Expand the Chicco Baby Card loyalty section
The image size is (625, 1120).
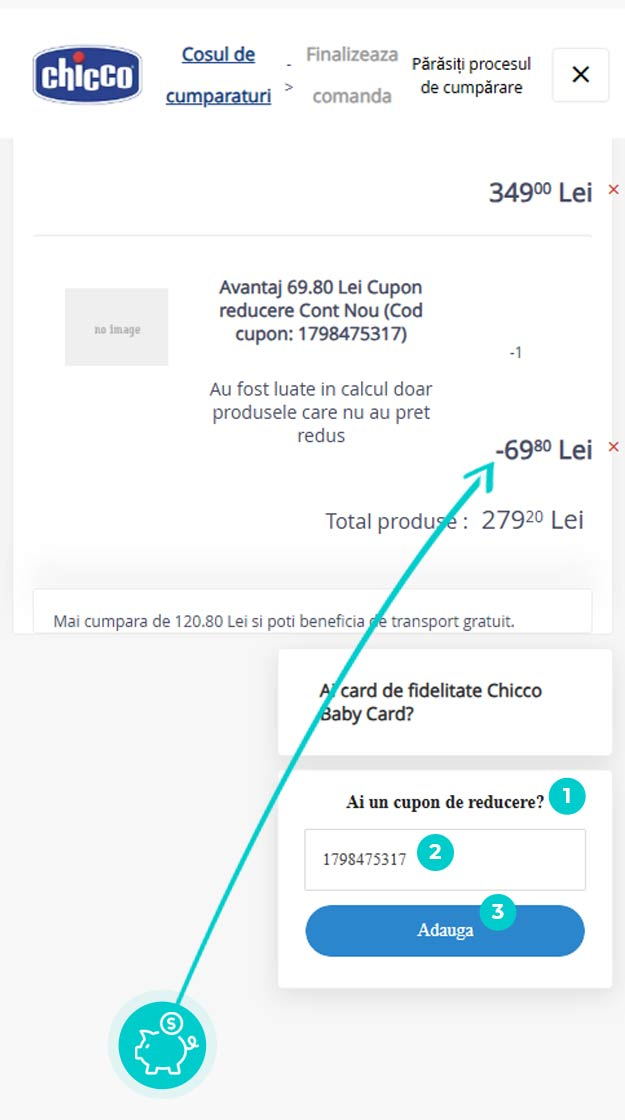point(445,702)
